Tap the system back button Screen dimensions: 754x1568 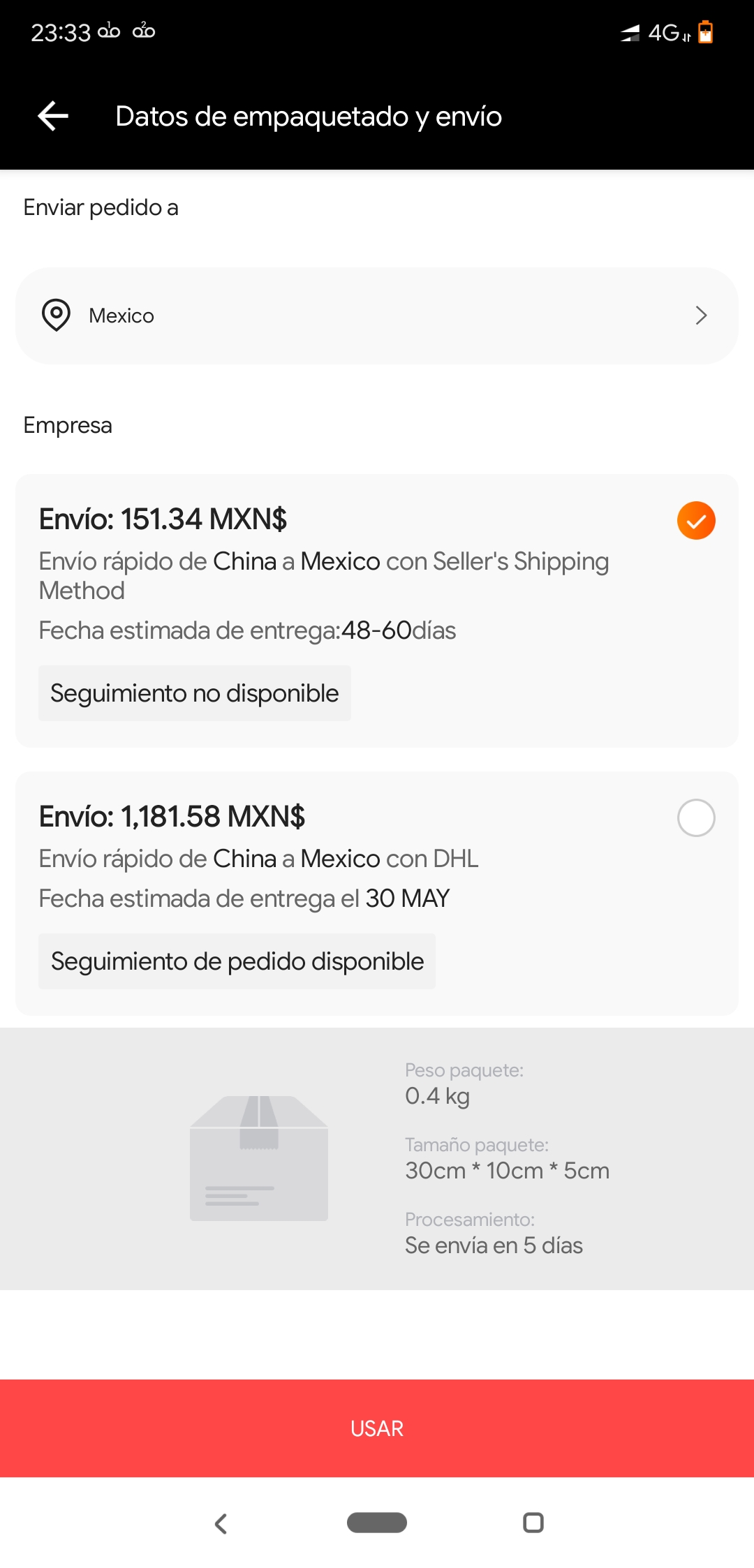coord(221,1523)
